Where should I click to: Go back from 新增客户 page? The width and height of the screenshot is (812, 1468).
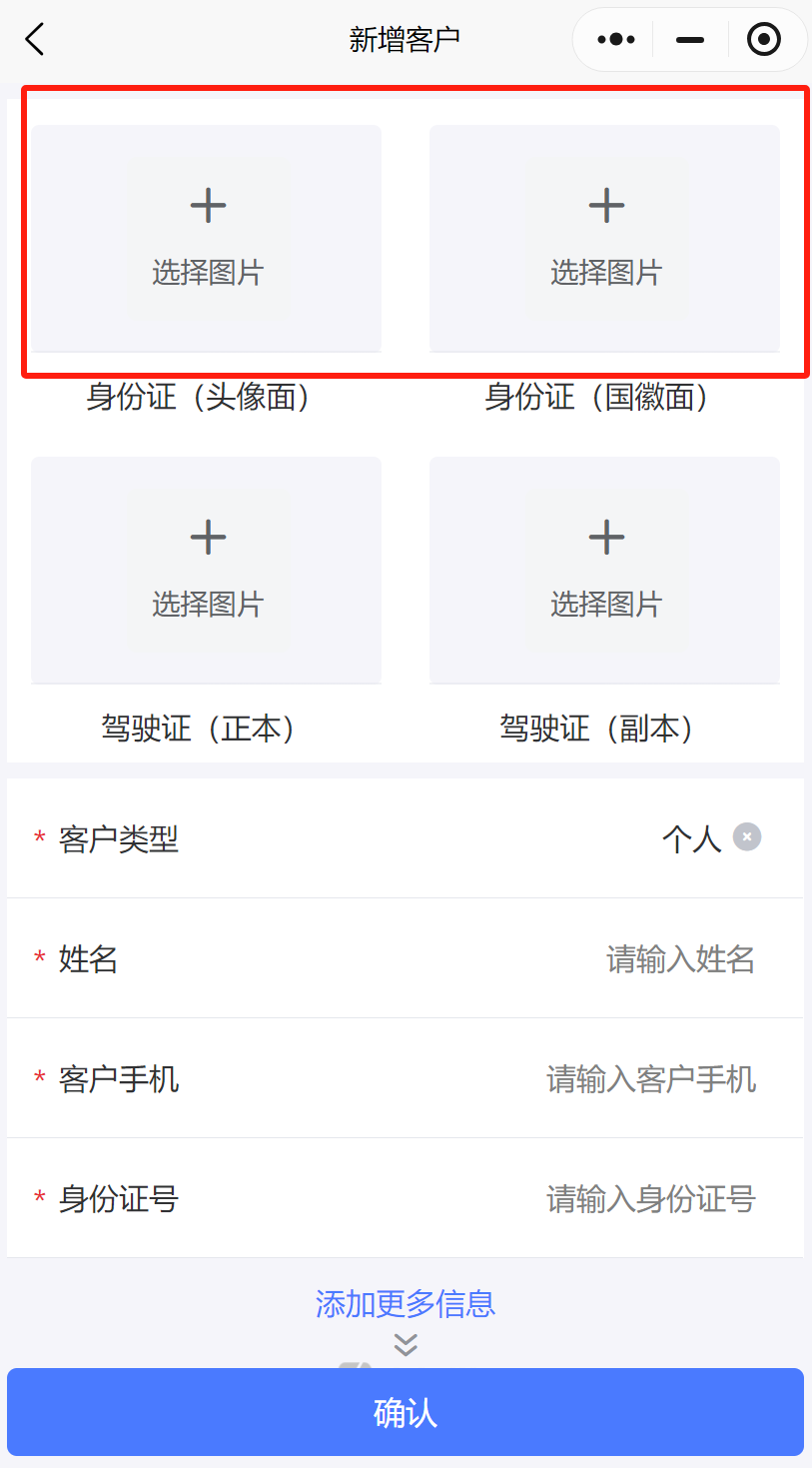tap(36, 40)
